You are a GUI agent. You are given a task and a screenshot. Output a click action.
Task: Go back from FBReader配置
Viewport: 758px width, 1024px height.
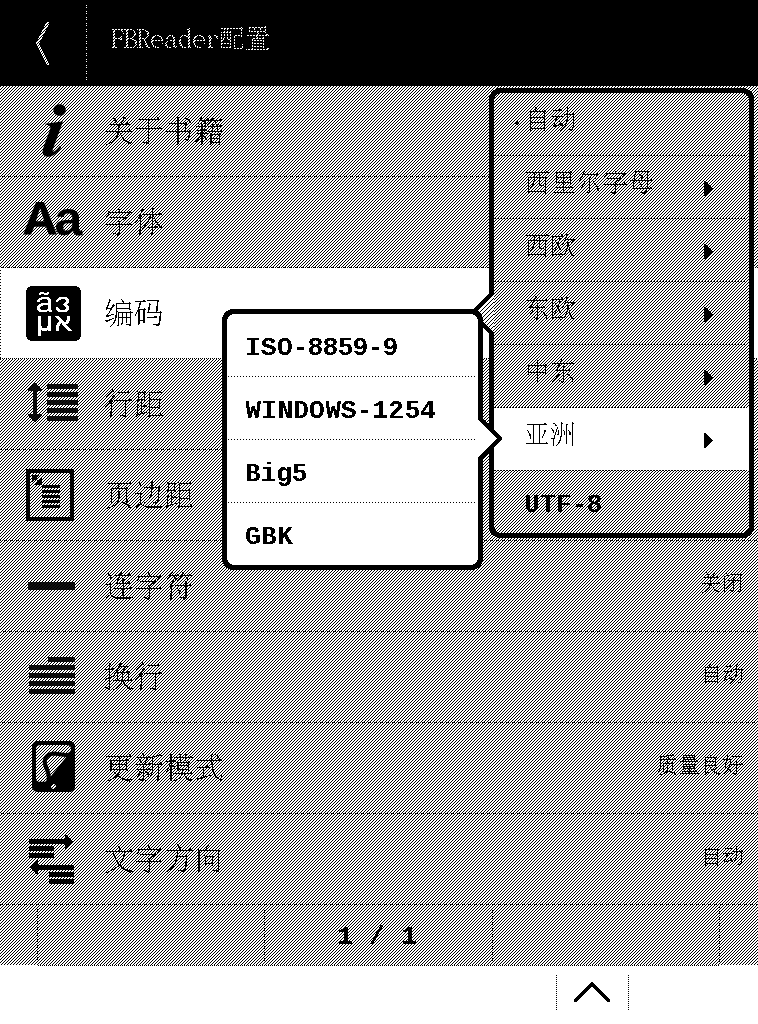coord(42,42)
